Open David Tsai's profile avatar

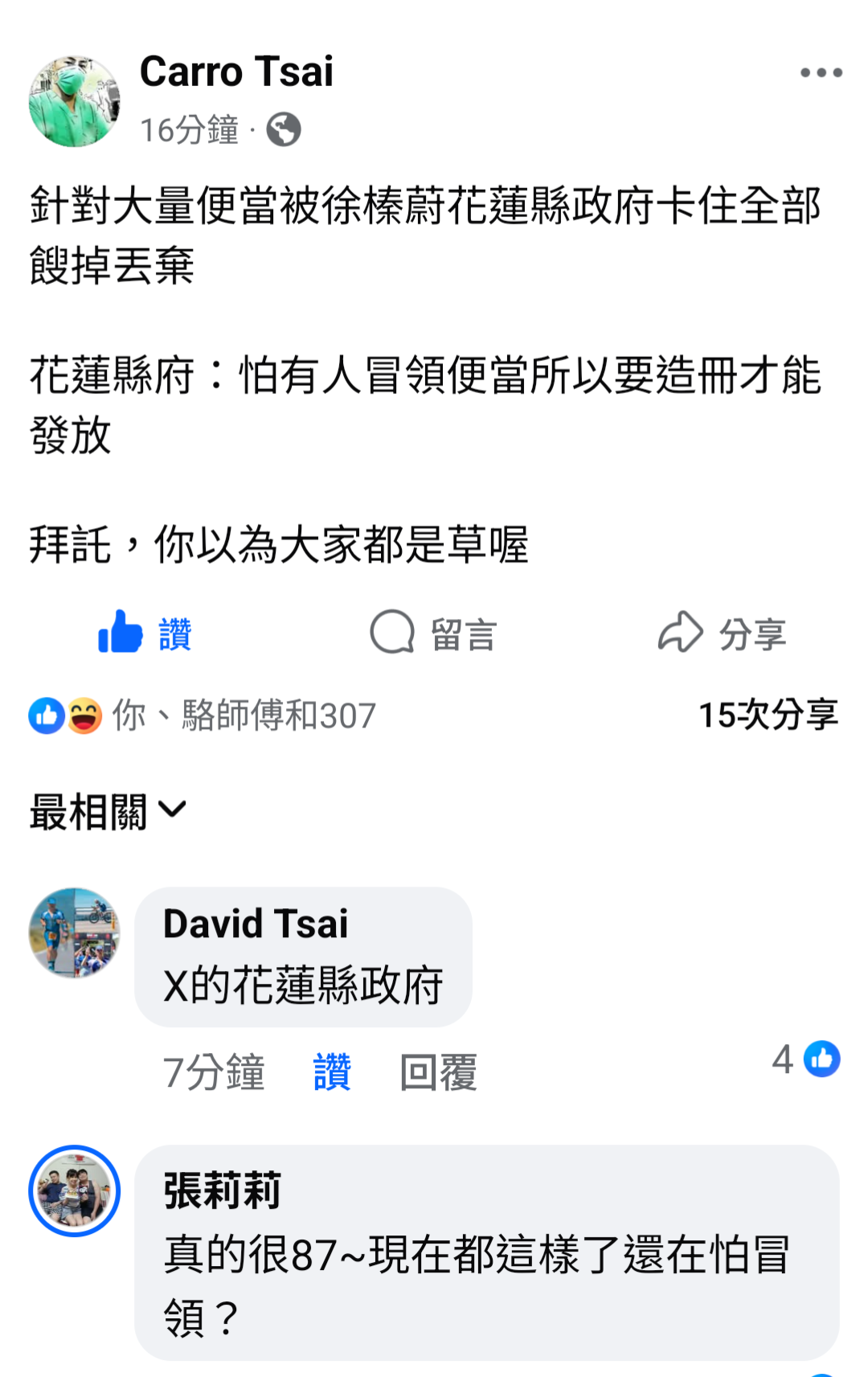click(x=74, y=932)
